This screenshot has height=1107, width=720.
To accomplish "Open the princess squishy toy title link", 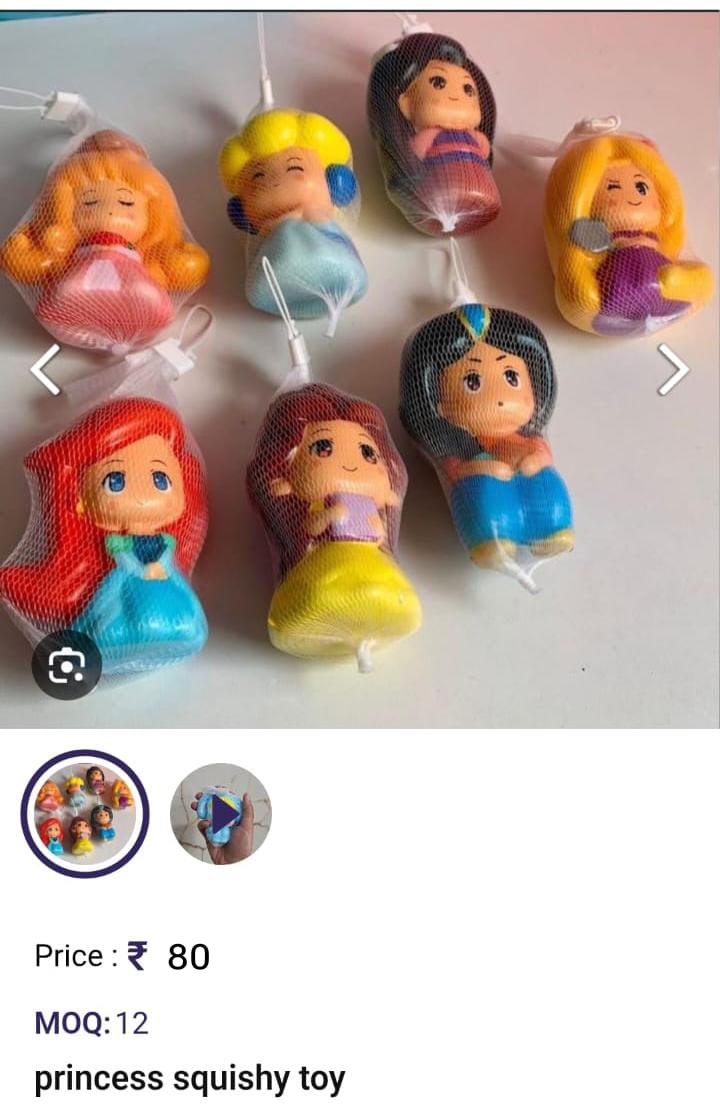I will [190, 1079].
